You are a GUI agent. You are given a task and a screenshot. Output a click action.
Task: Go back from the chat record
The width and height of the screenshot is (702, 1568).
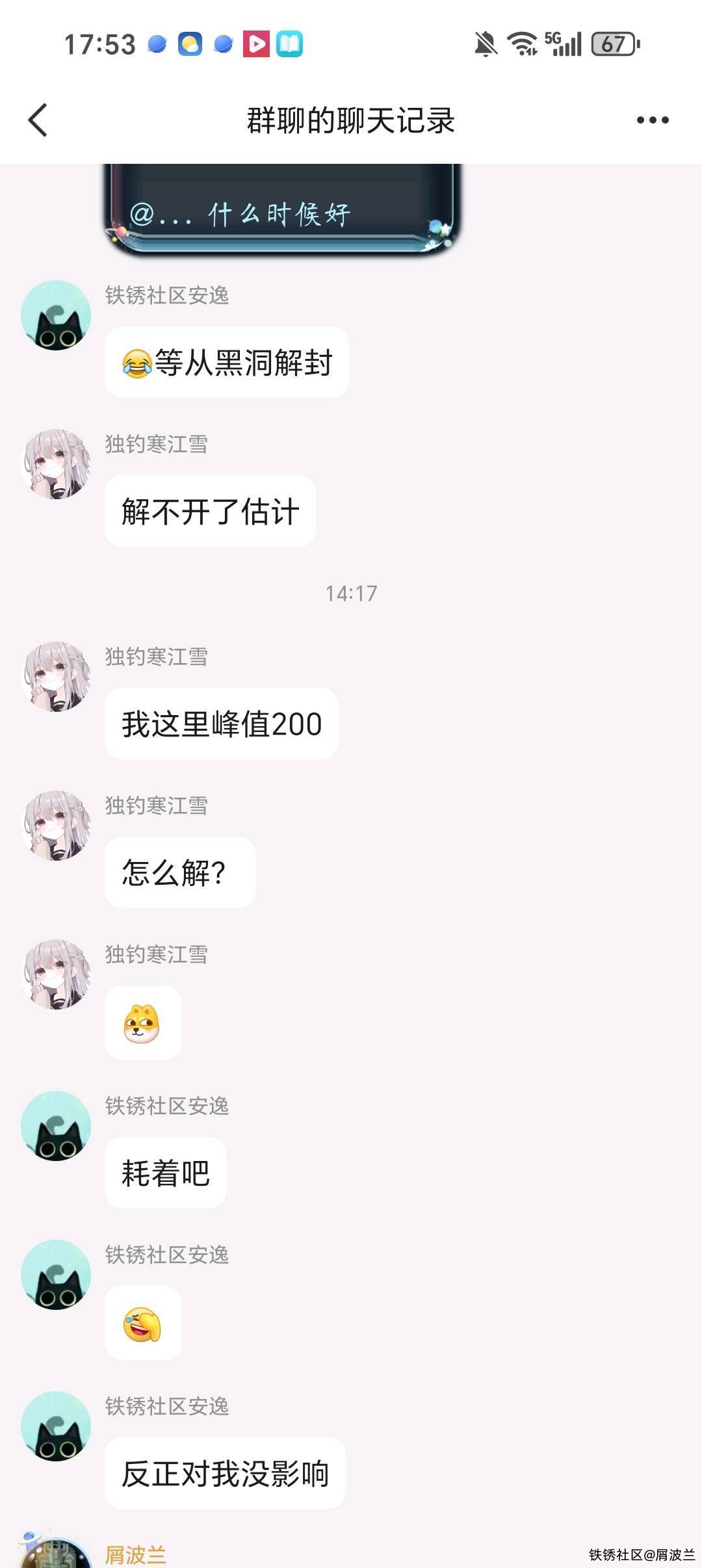pyautogui.click(x=38, y=120)
